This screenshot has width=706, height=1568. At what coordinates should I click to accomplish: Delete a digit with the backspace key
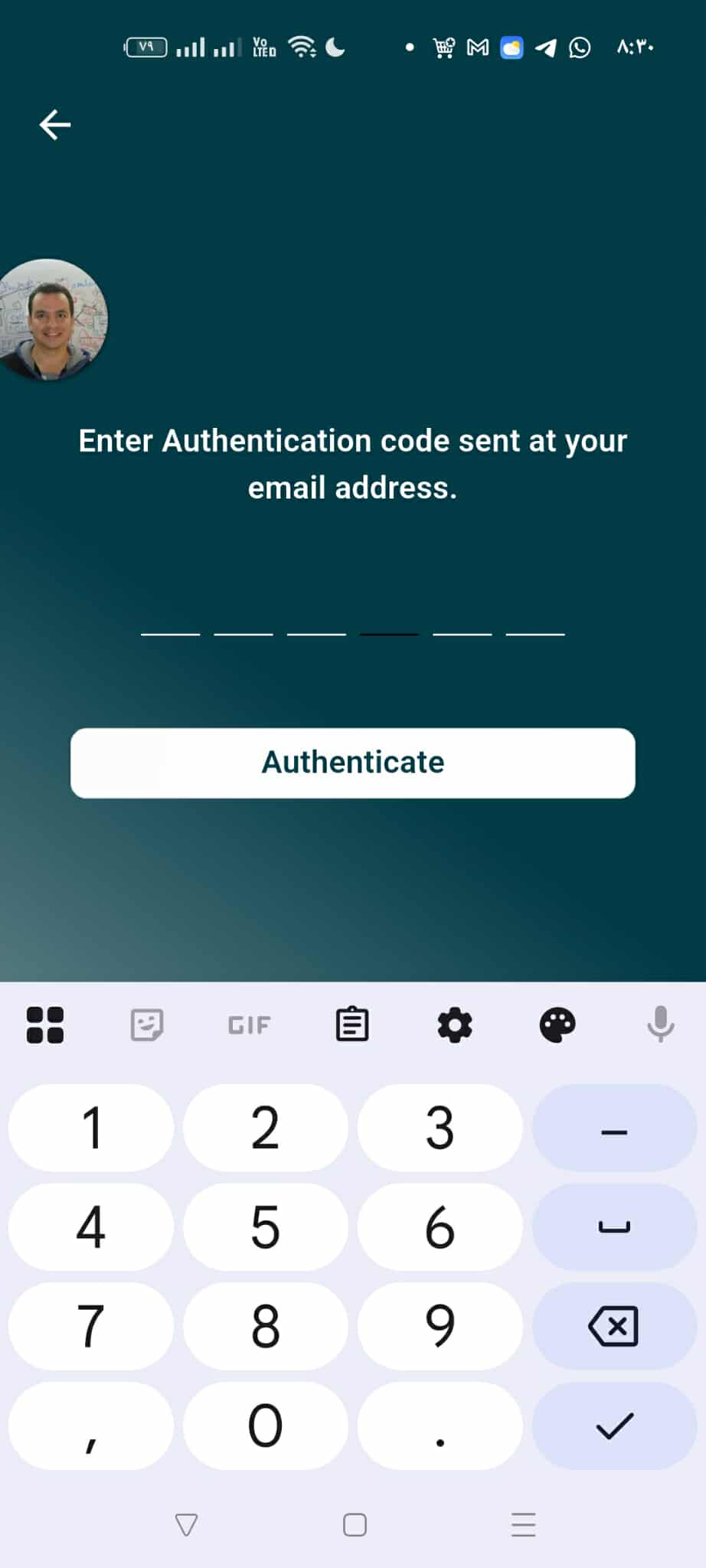pyautogui.click(x=614, y=1326)
